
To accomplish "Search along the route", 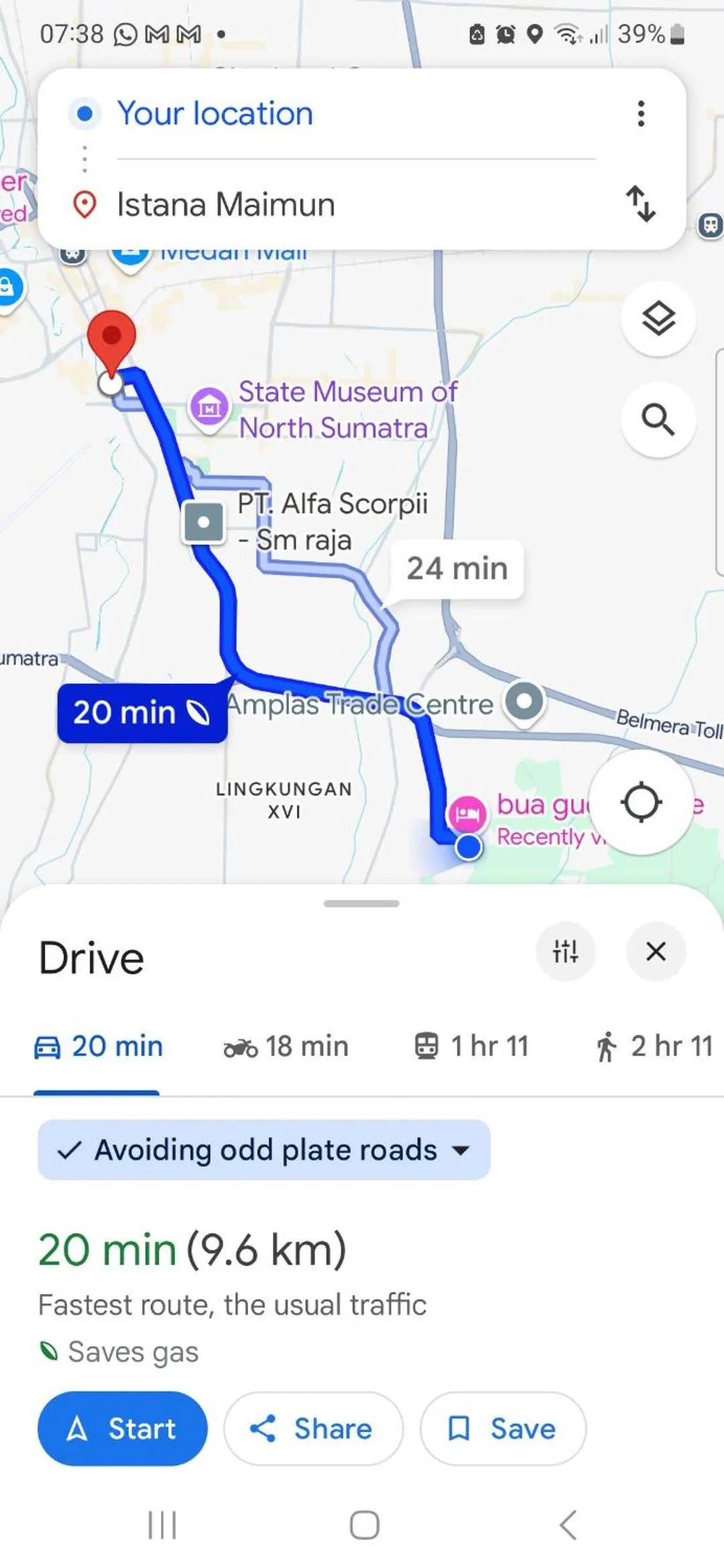I will pyautogui.click(x=658, y=420).
